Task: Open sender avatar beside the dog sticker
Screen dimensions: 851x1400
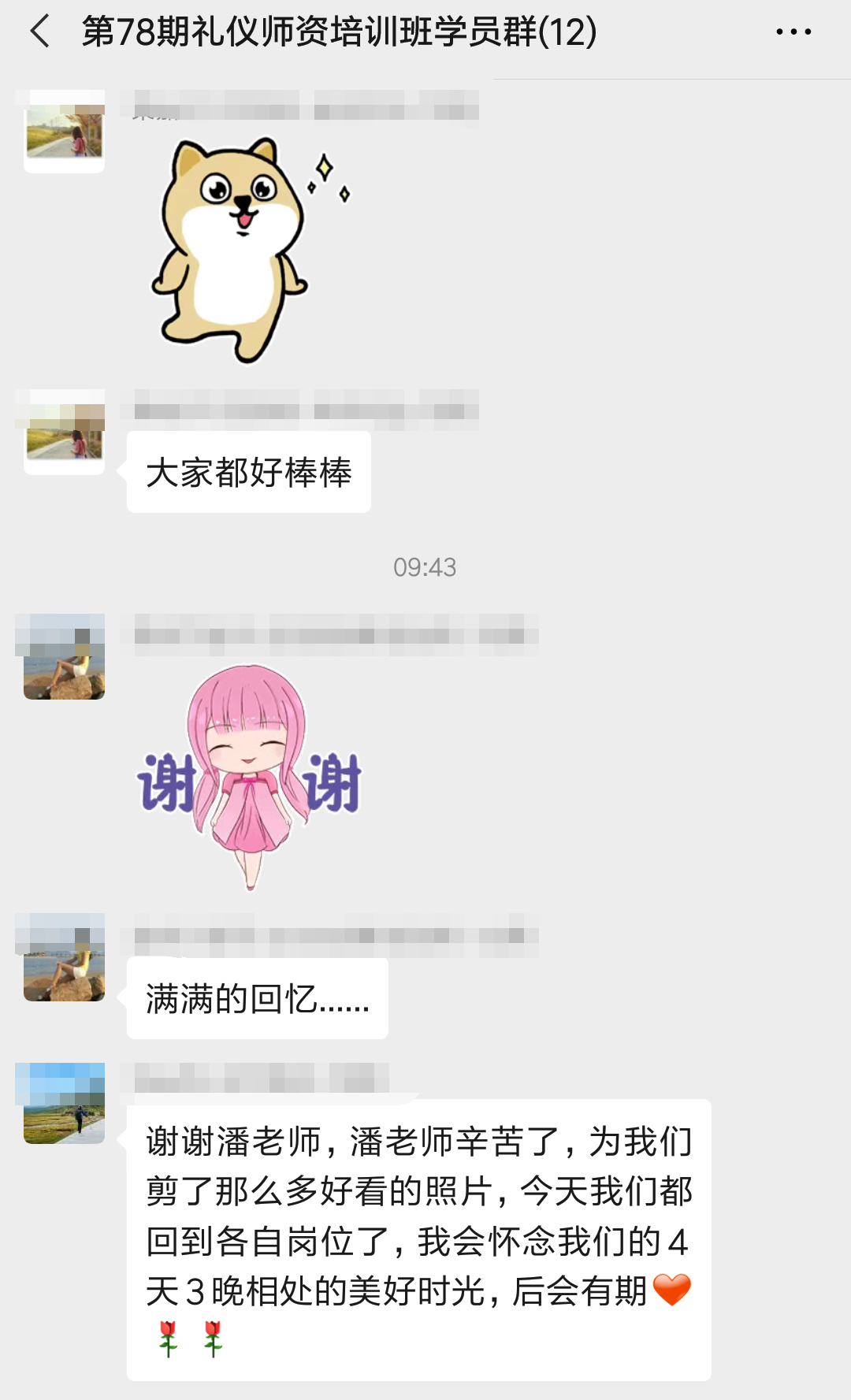Action: (x=64, y=132)
